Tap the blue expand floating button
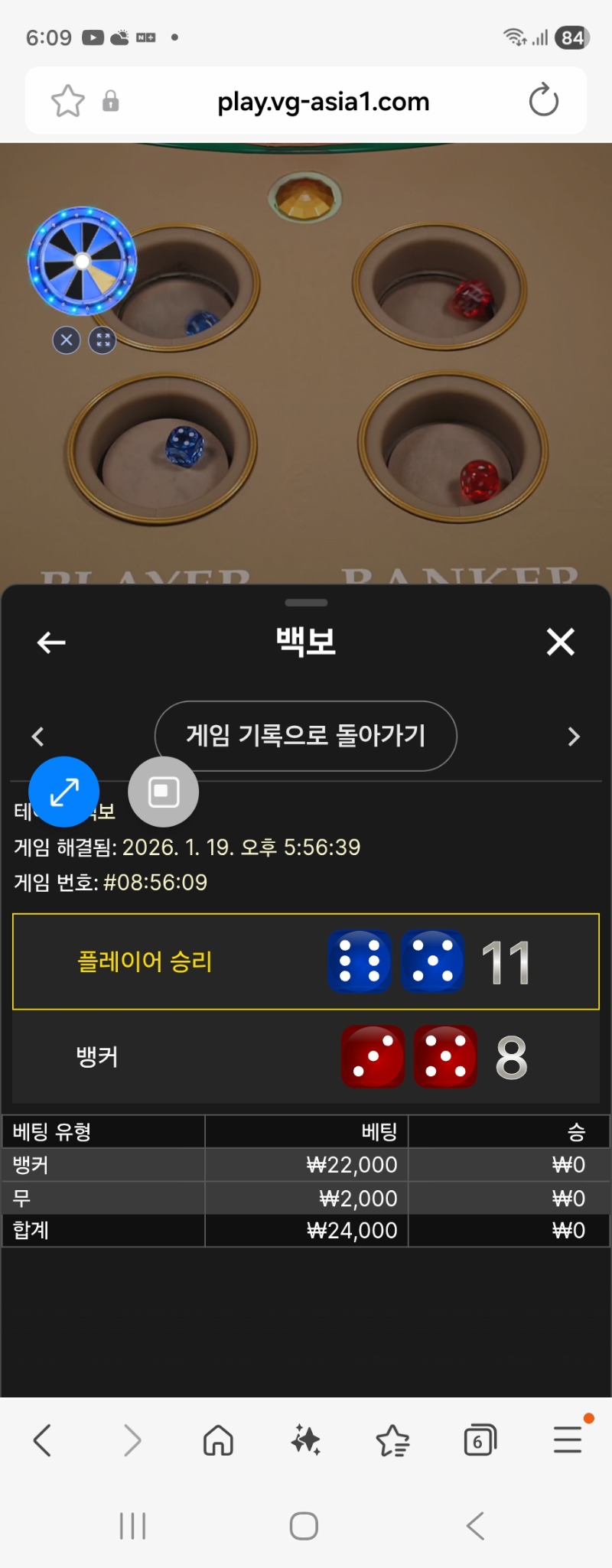Viewport: 612px width, 1568px height. pos(64,792)
